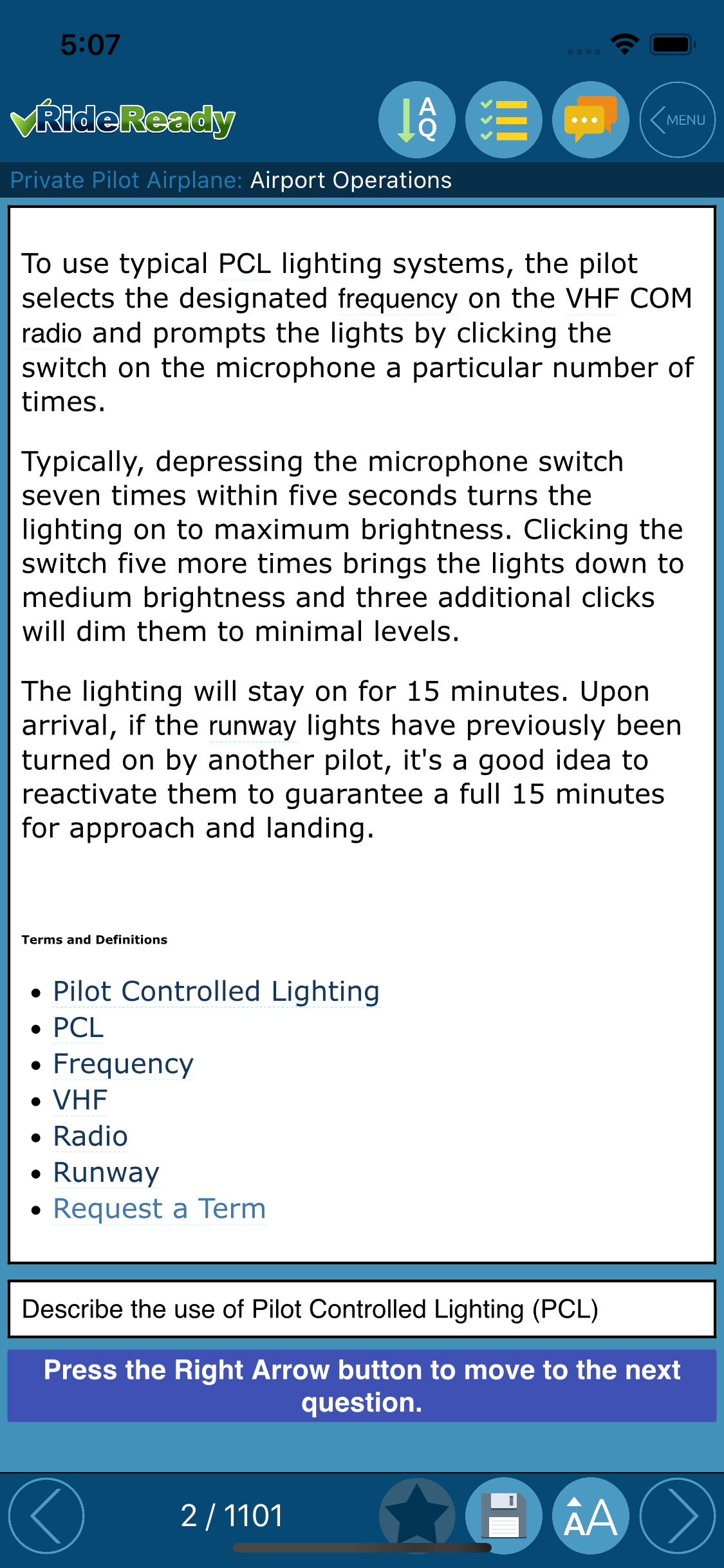724x1568 pixels.
Task: Open the MENU button
Action: [x=678, y=120]
